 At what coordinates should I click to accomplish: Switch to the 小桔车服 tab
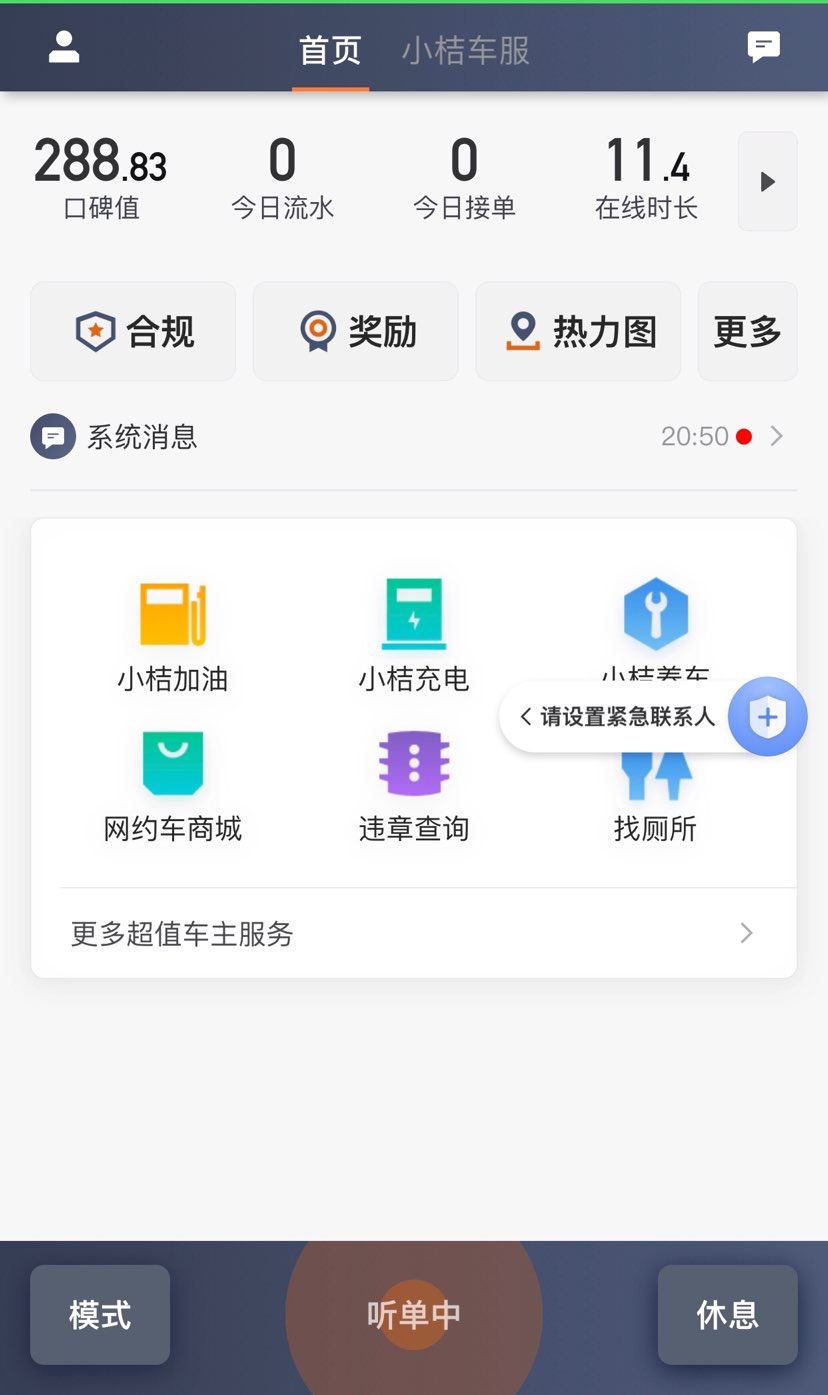pyautogui.click(x=465, y=52)
